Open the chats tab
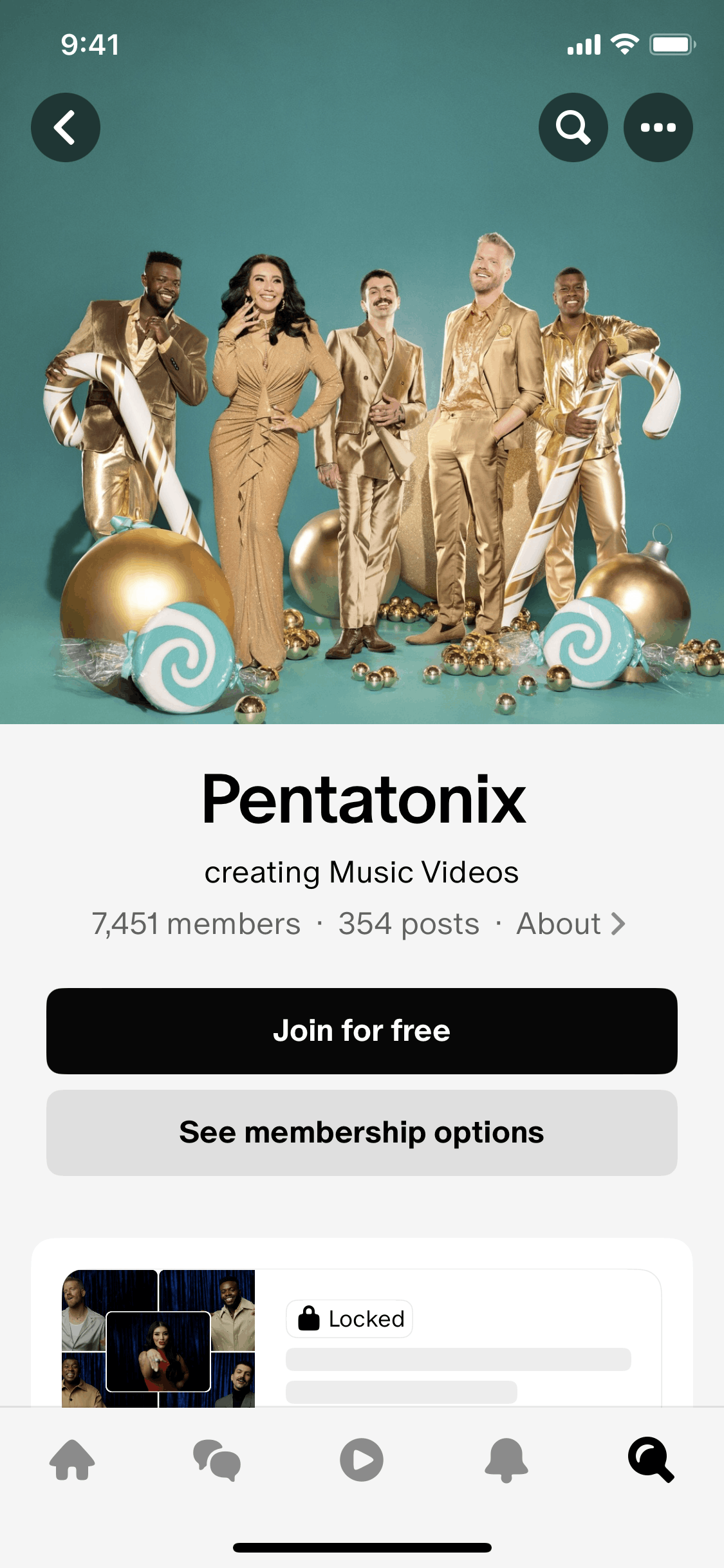Image resolution: width=724 pixels, height=1568 pixels. tap(217, 1460)
